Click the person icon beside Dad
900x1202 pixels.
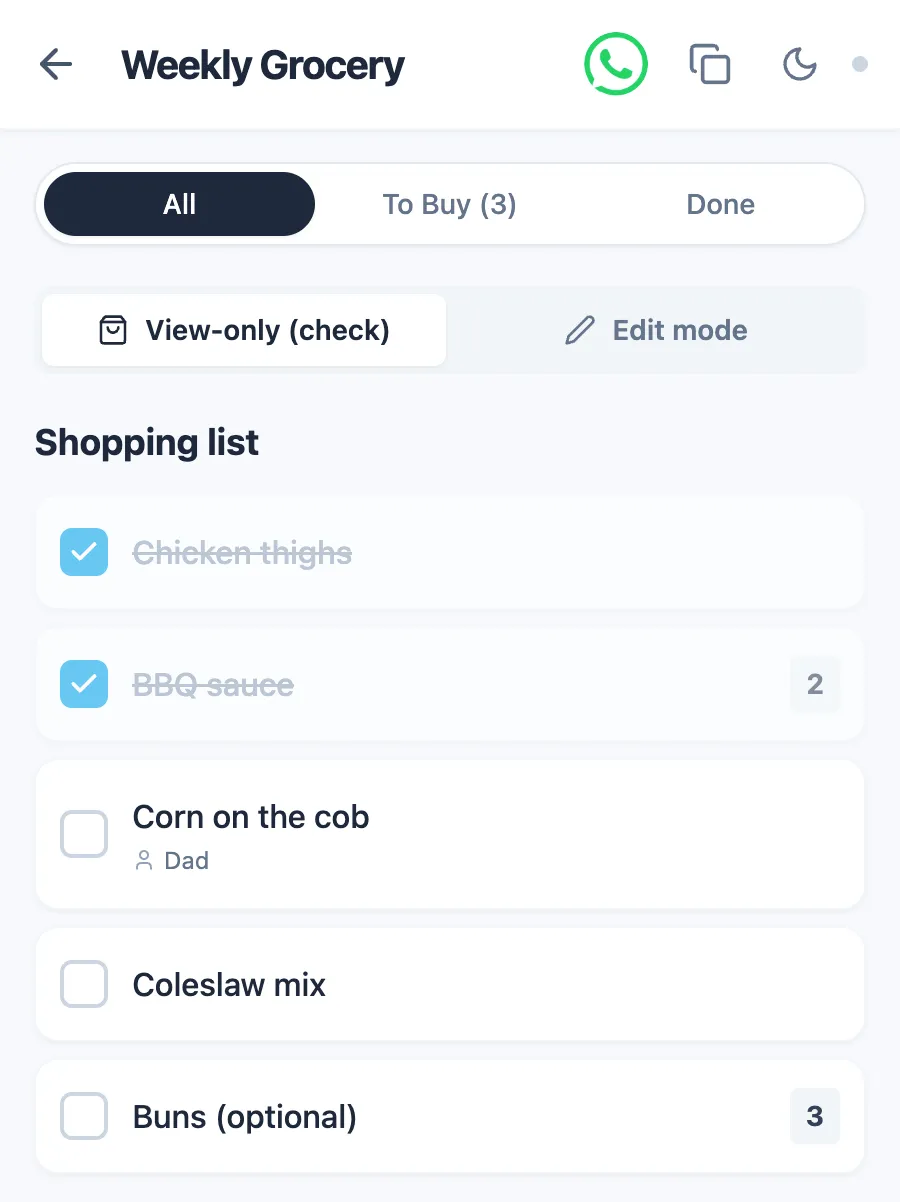(142, 860)
